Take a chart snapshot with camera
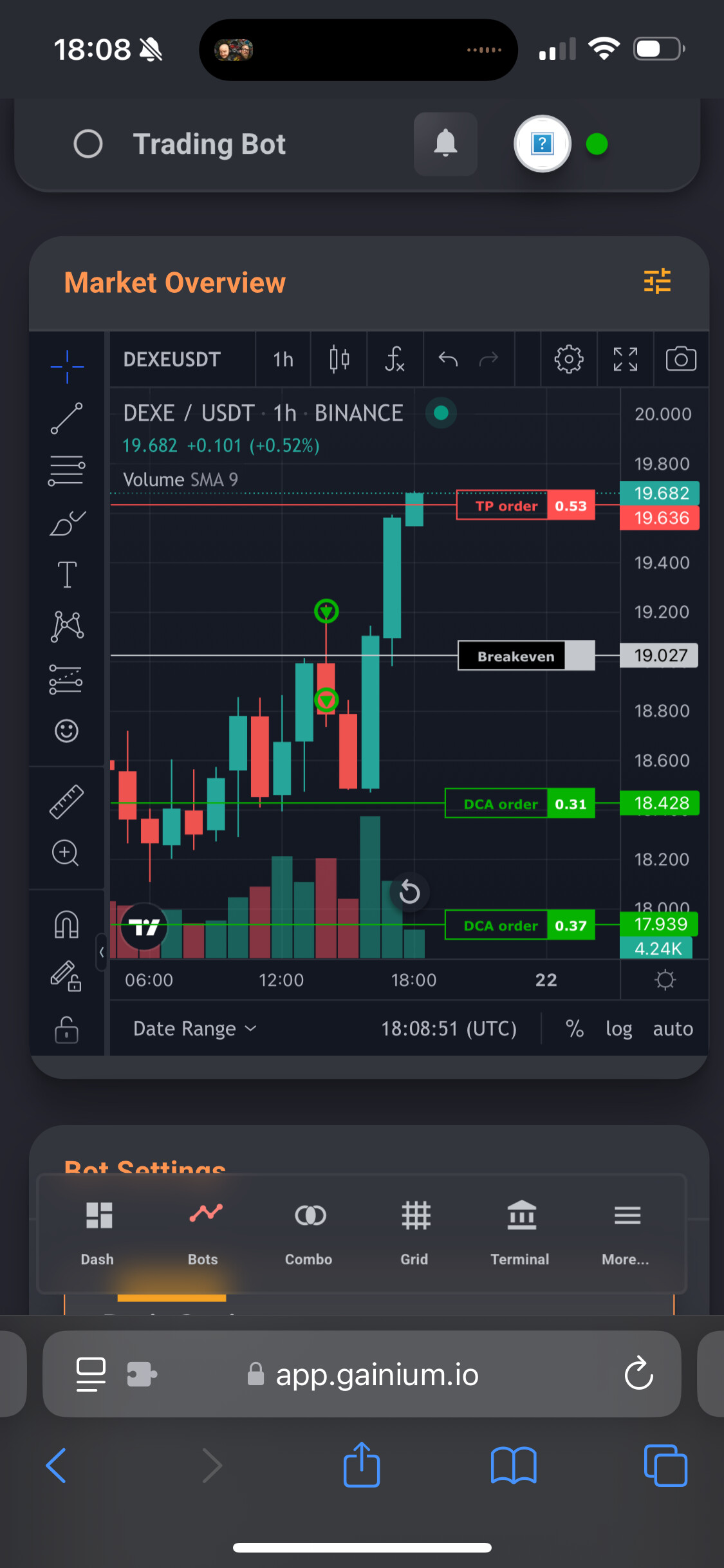 (681, 359)
